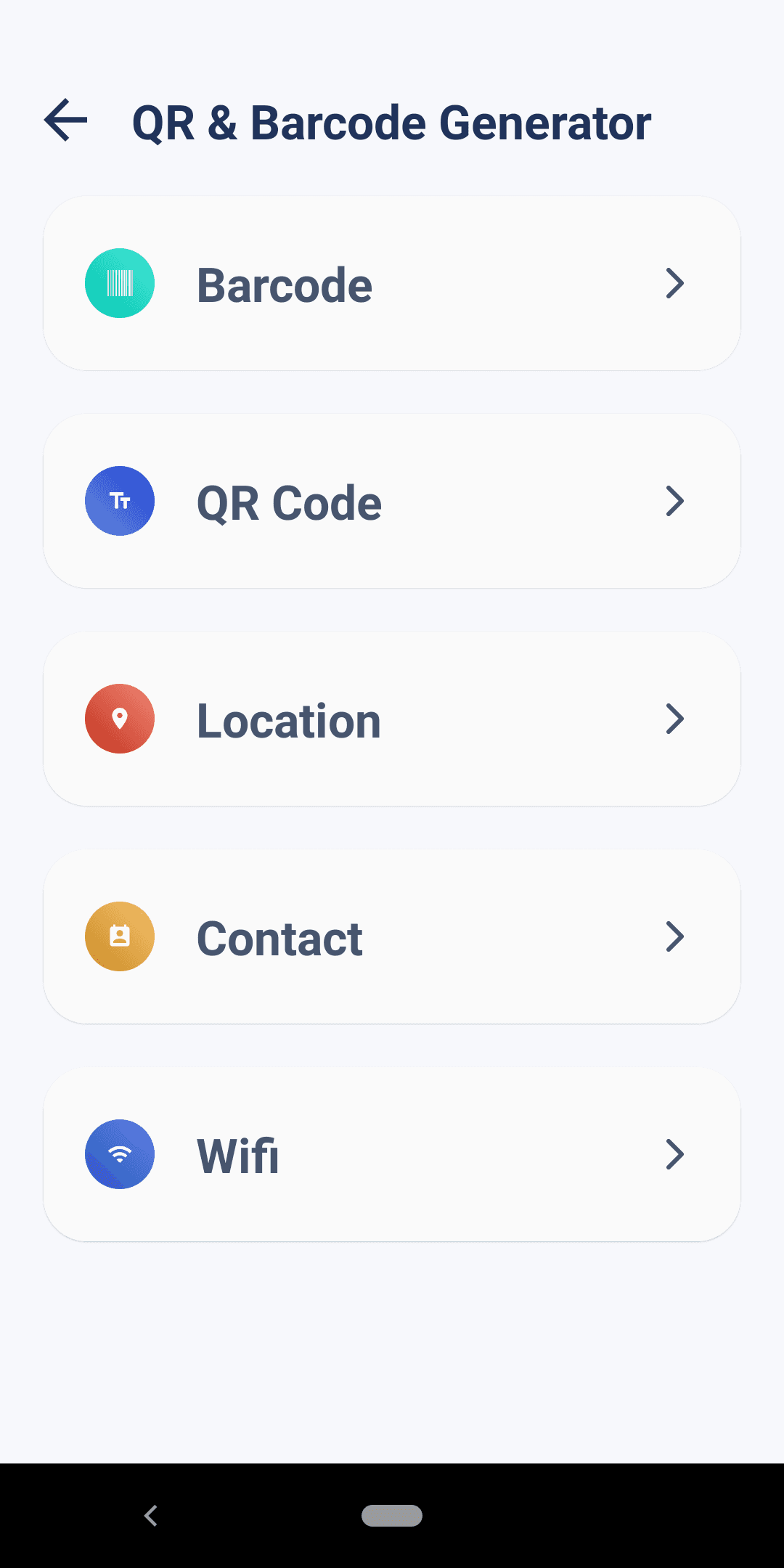The height and width of the screenshot is (1568, 784).
Task: Expand Wifi via its chevron arrow
Action: (675, 1154)
